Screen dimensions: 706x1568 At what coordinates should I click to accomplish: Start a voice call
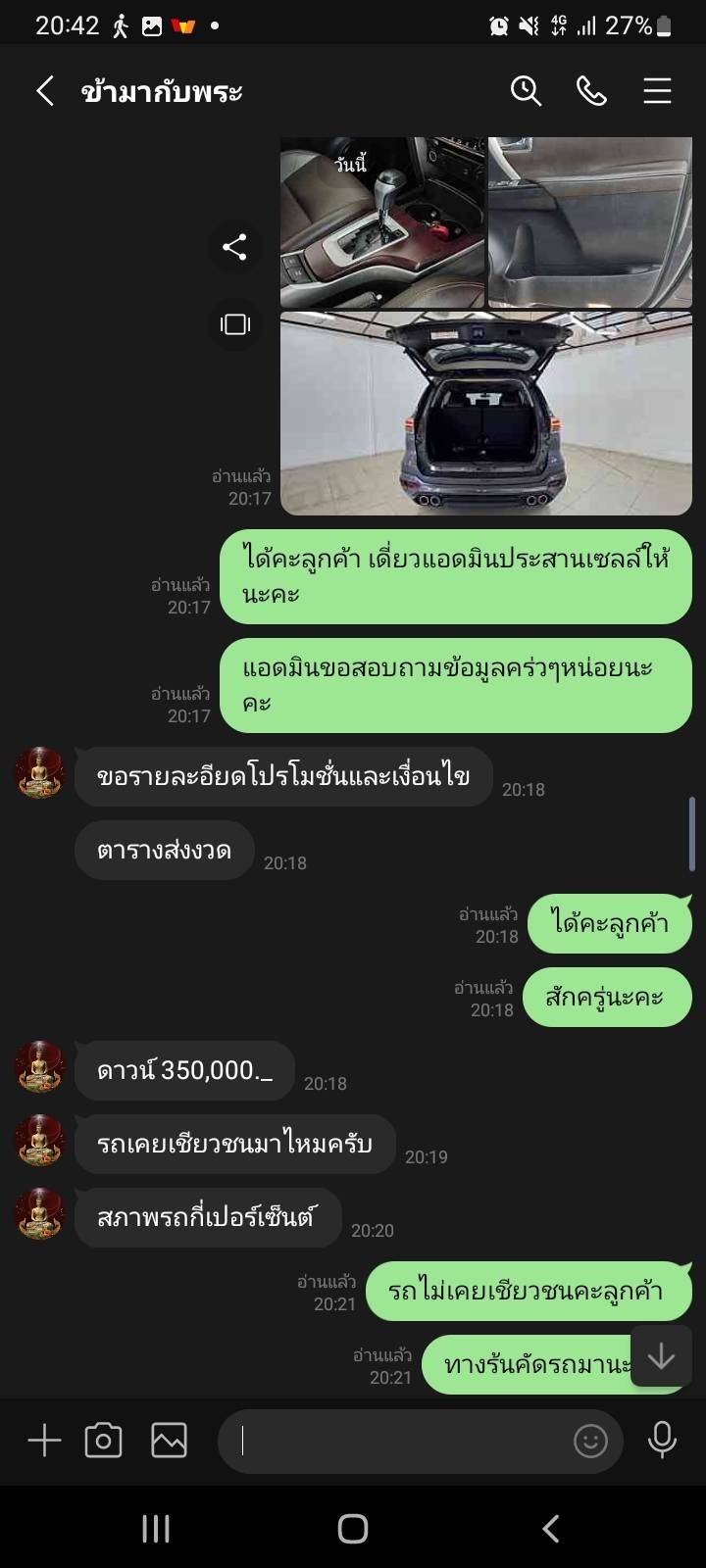(x=591, y=91)
